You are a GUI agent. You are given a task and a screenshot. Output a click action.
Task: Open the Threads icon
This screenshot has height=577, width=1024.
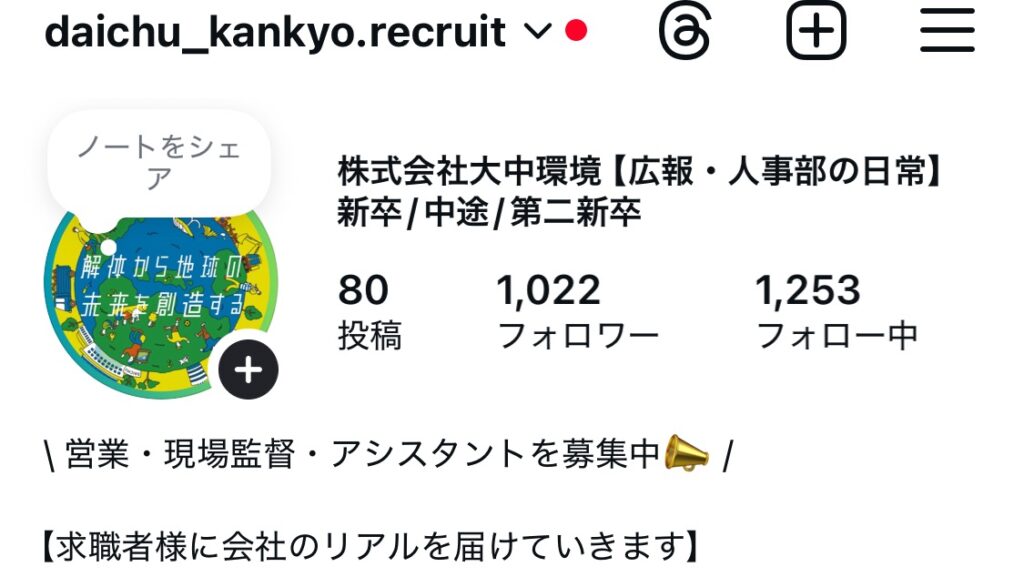[x=686, y=32]
